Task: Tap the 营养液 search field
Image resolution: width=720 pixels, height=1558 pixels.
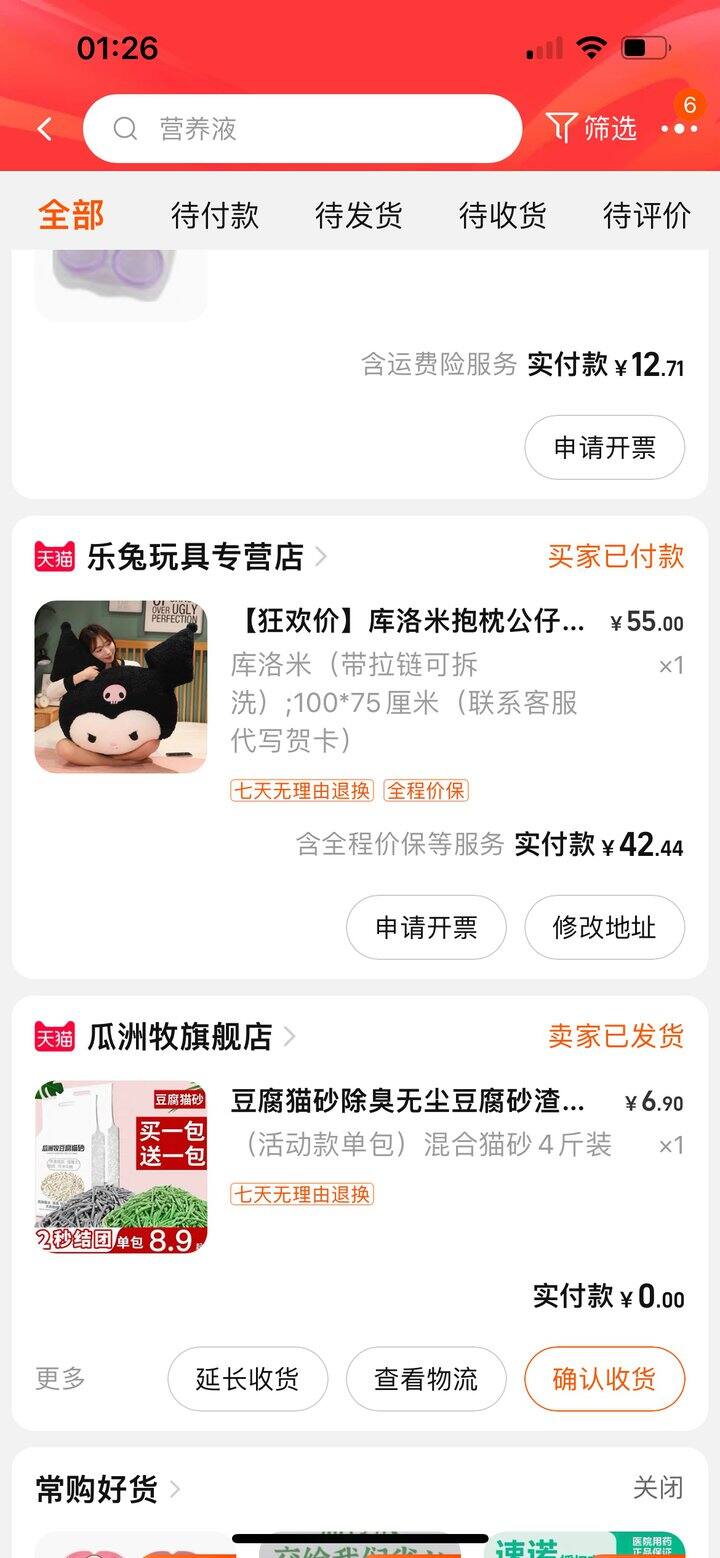Action: 303,129
